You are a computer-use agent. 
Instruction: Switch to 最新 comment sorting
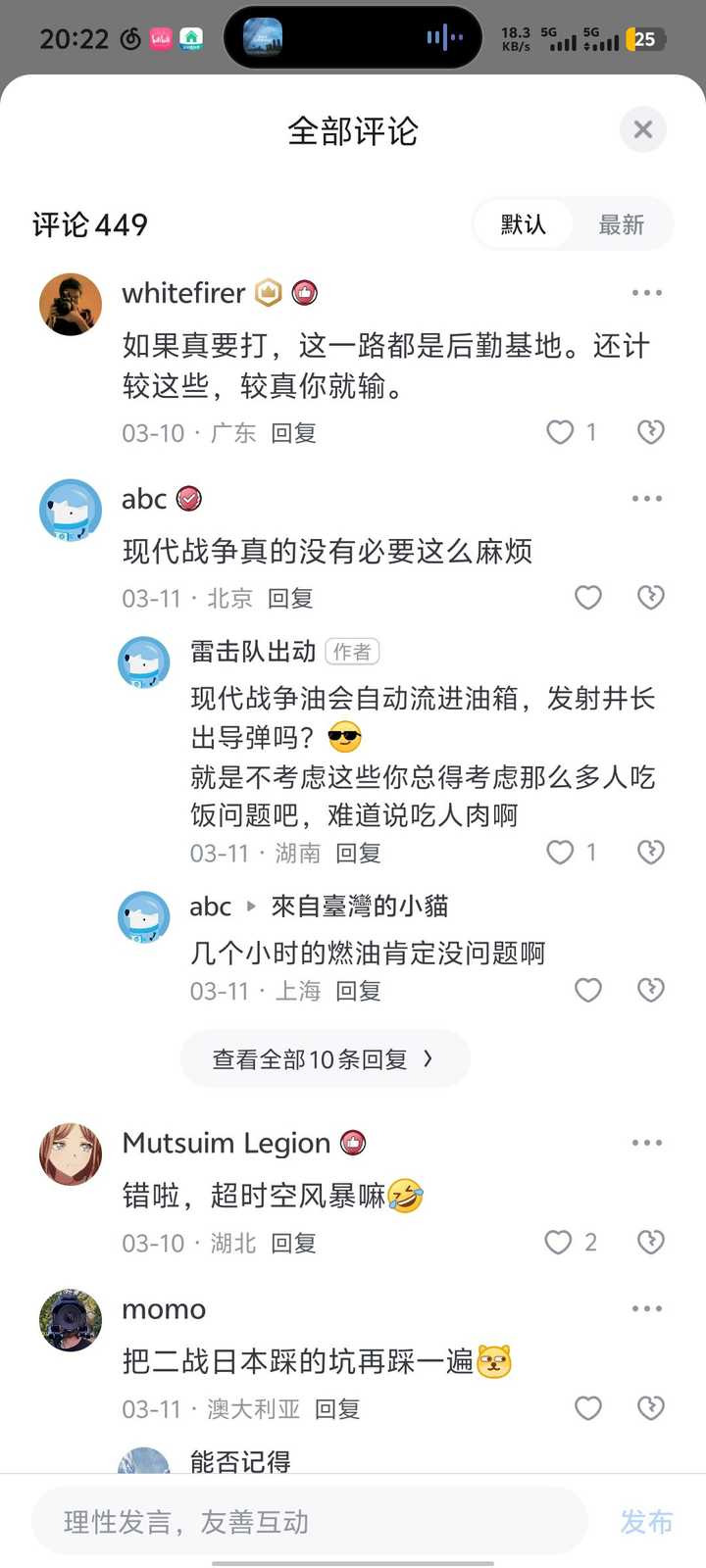pyautogui.click(x=621, y=224)
